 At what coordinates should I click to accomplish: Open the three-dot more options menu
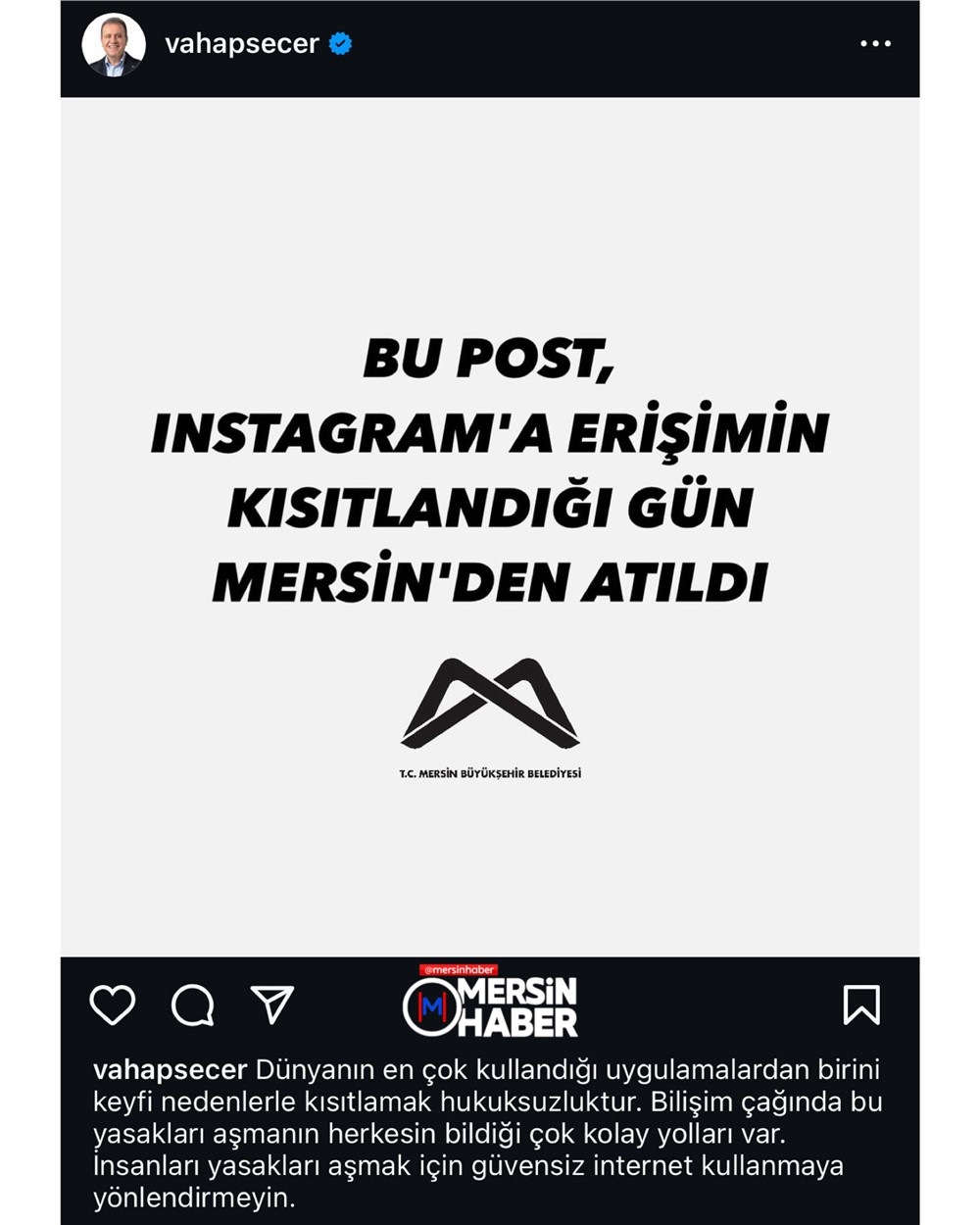pos(875,44)
